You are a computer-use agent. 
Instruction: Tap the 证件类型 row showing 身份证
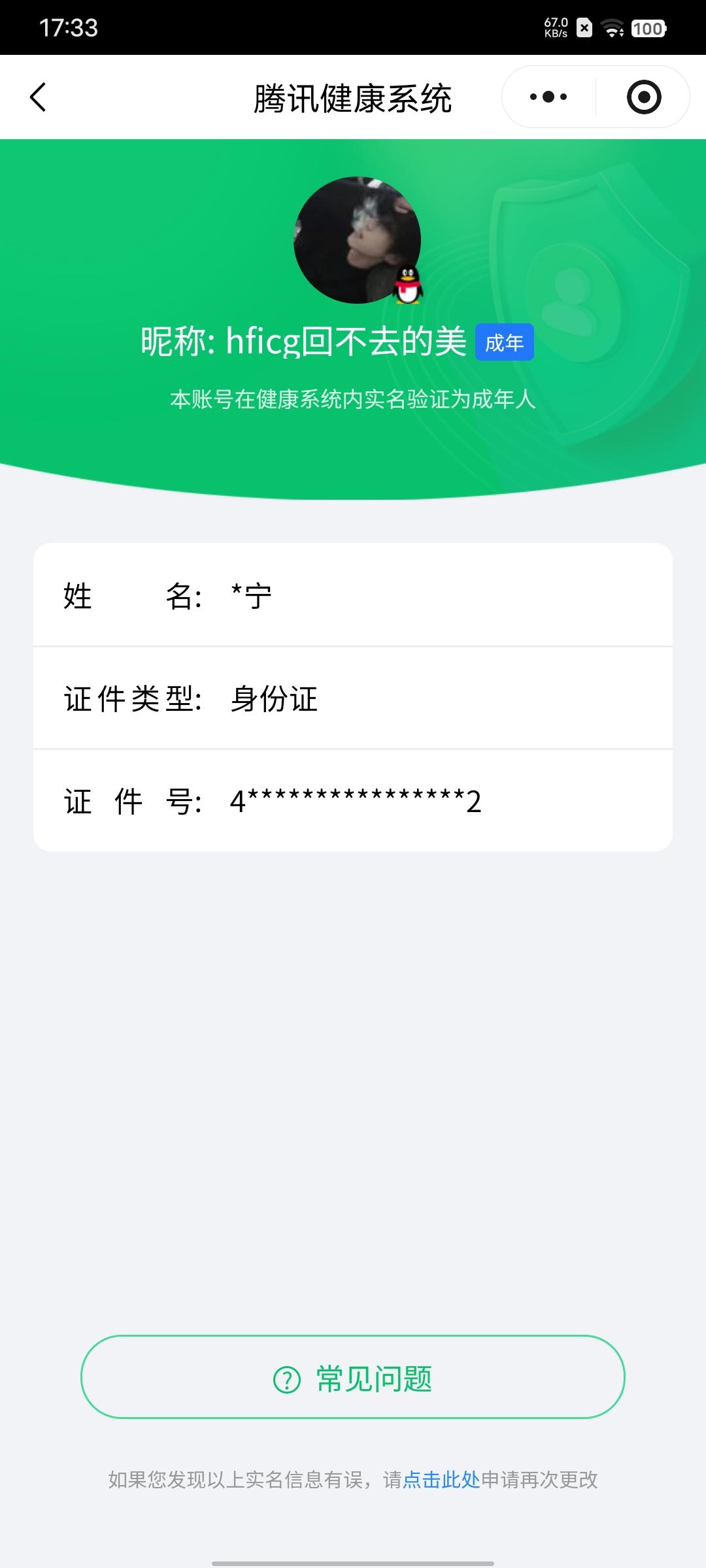pos(353,699)
